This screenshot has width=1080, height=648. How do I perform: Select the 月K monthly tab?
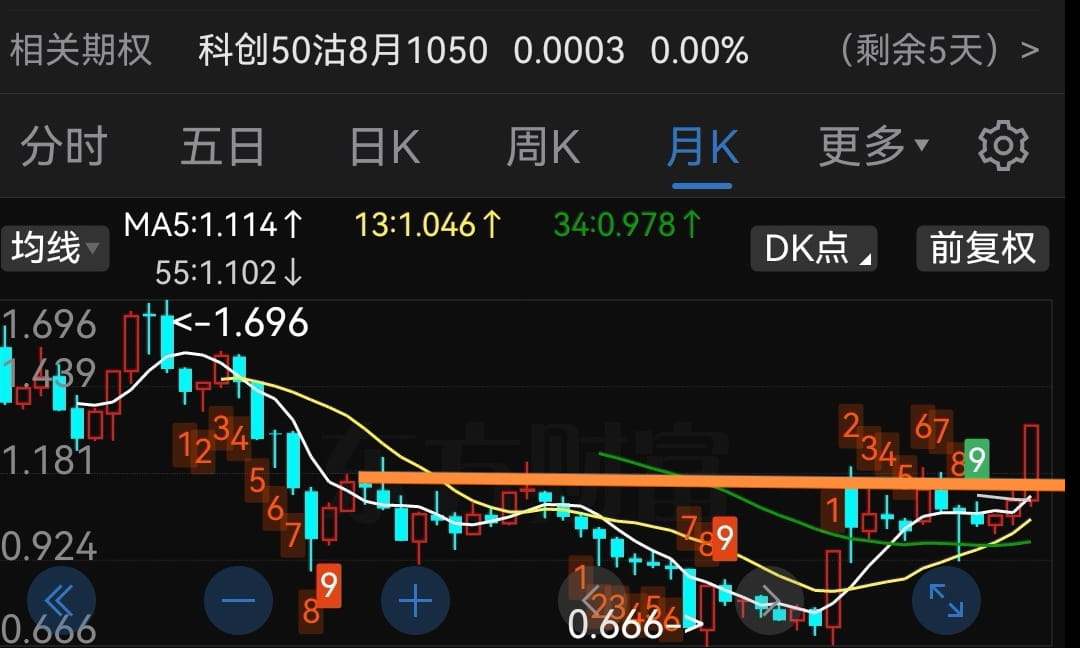pos(702,148)
